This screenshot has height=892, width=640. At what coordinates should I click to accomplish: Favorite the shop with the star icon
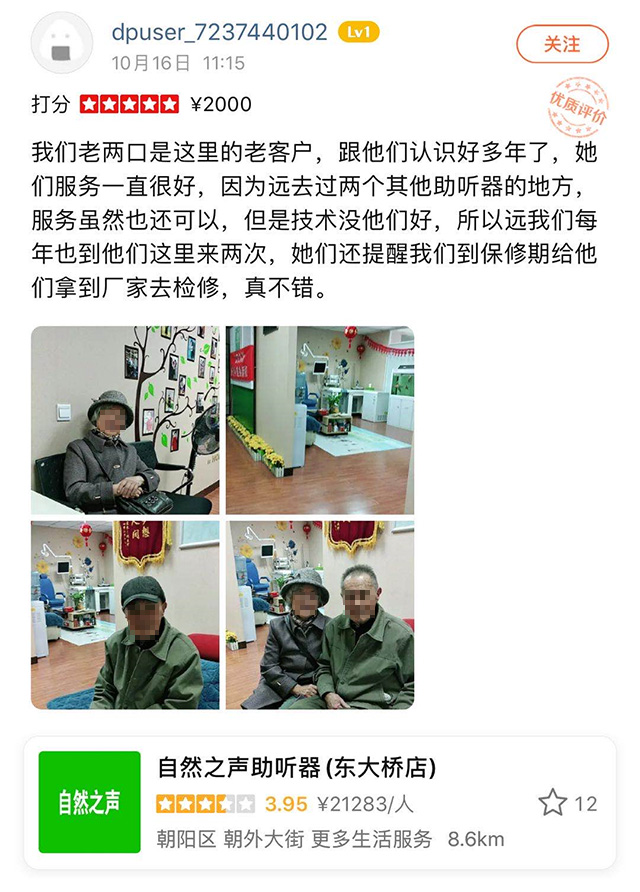(553, 803)
